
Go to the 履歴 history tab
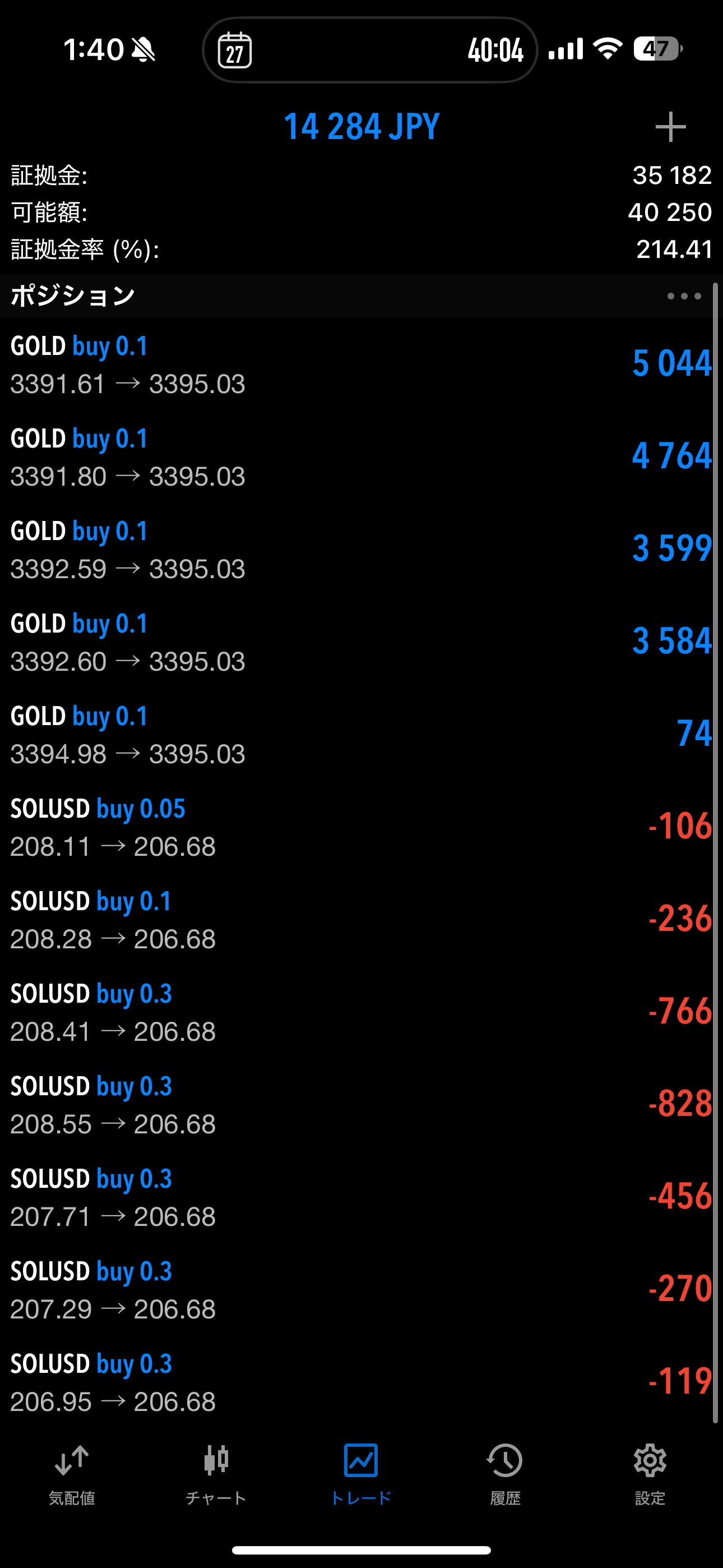tap(505, 1474)
